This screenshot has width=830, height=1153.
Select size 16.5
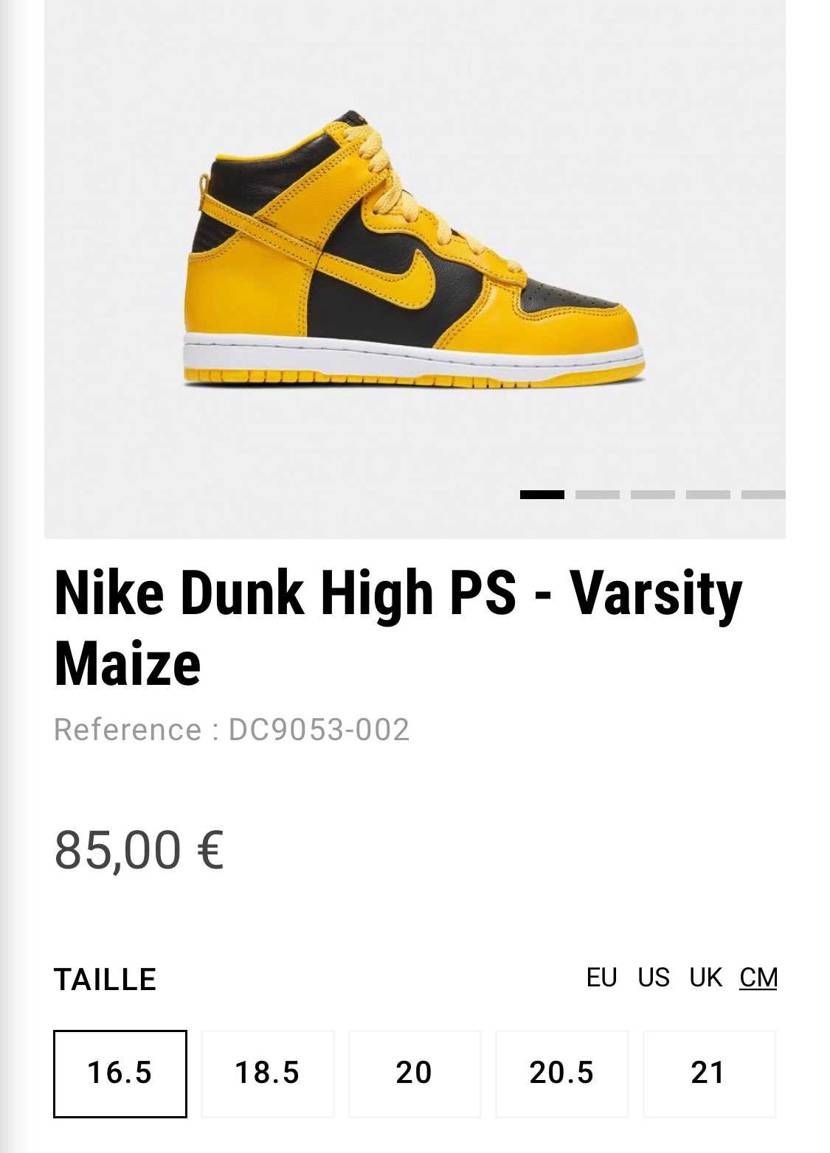(120, 1073)
